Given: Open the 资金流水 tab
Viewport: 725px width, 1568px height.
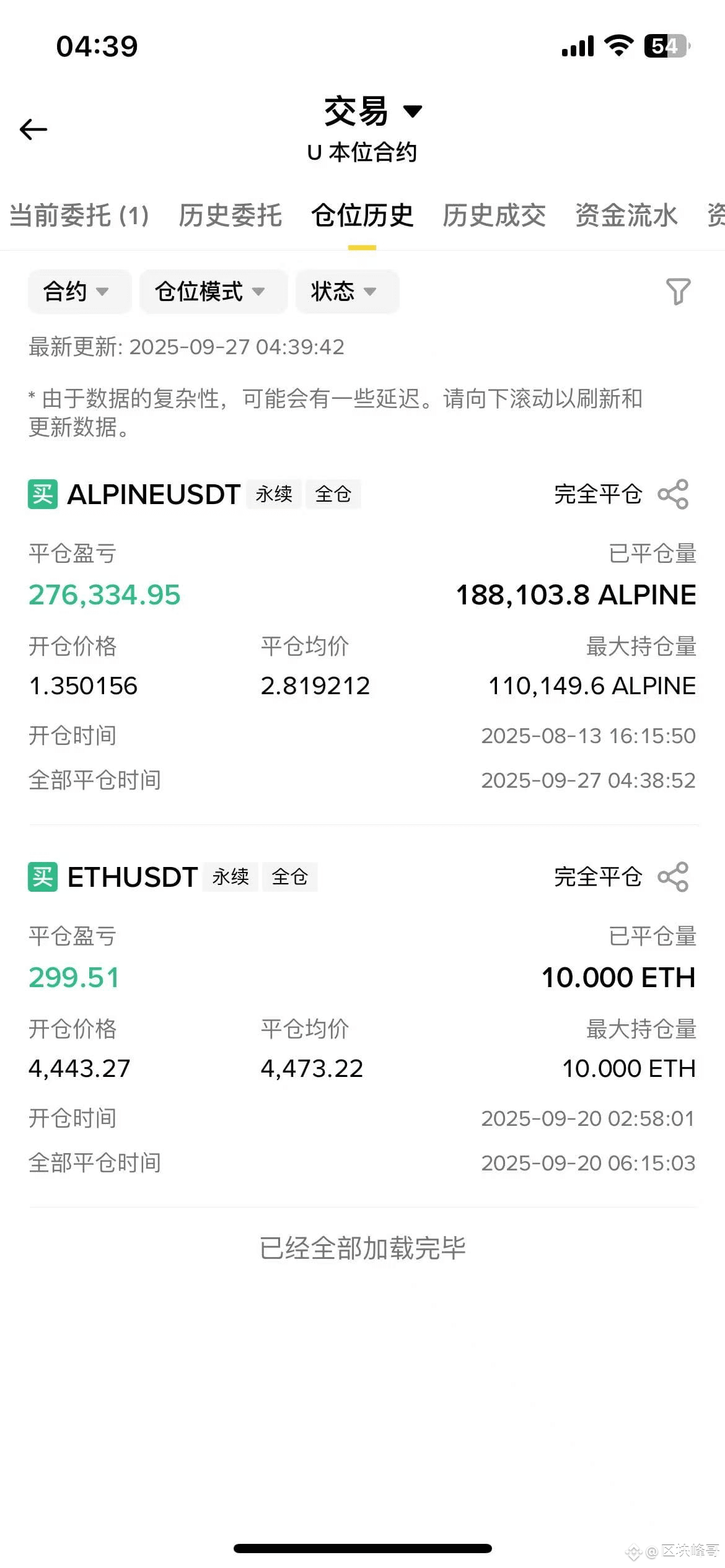Looking at the screenshot, I should (626, 216).
